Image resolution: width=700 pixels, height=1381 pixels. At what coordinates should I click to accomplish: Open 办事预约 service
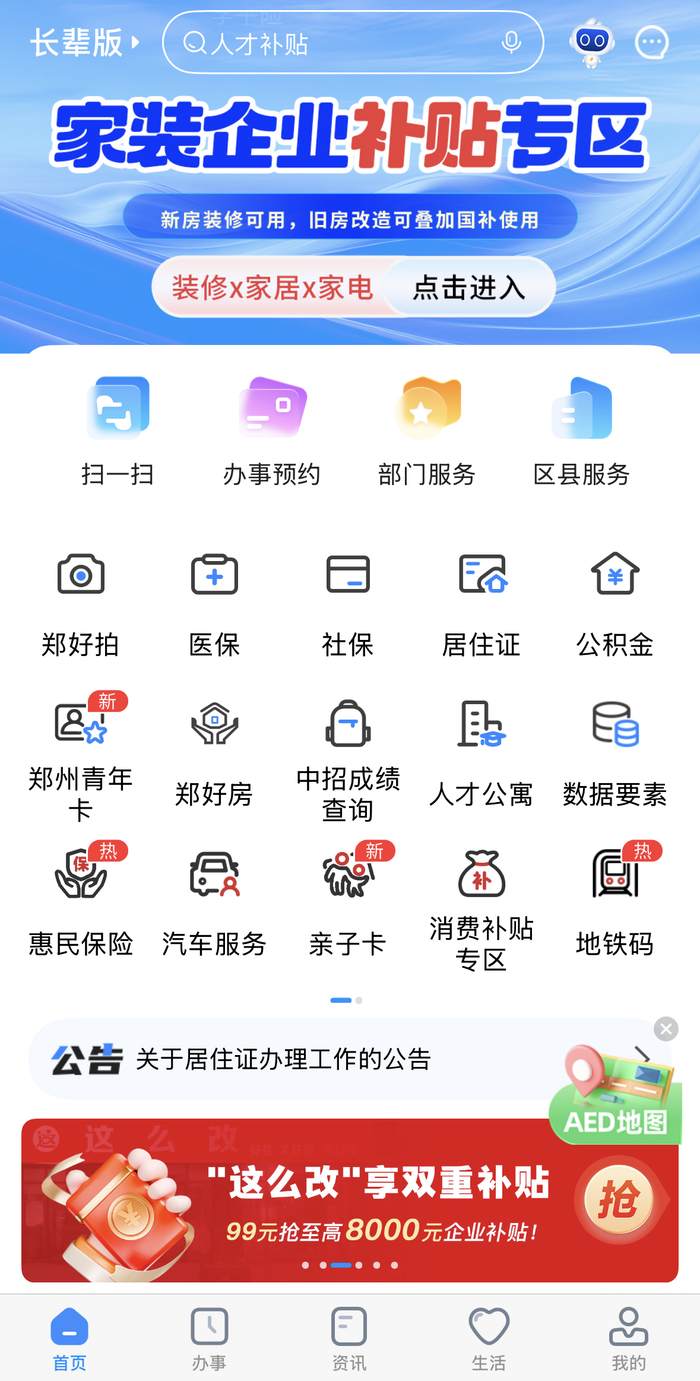coord(272,431)
